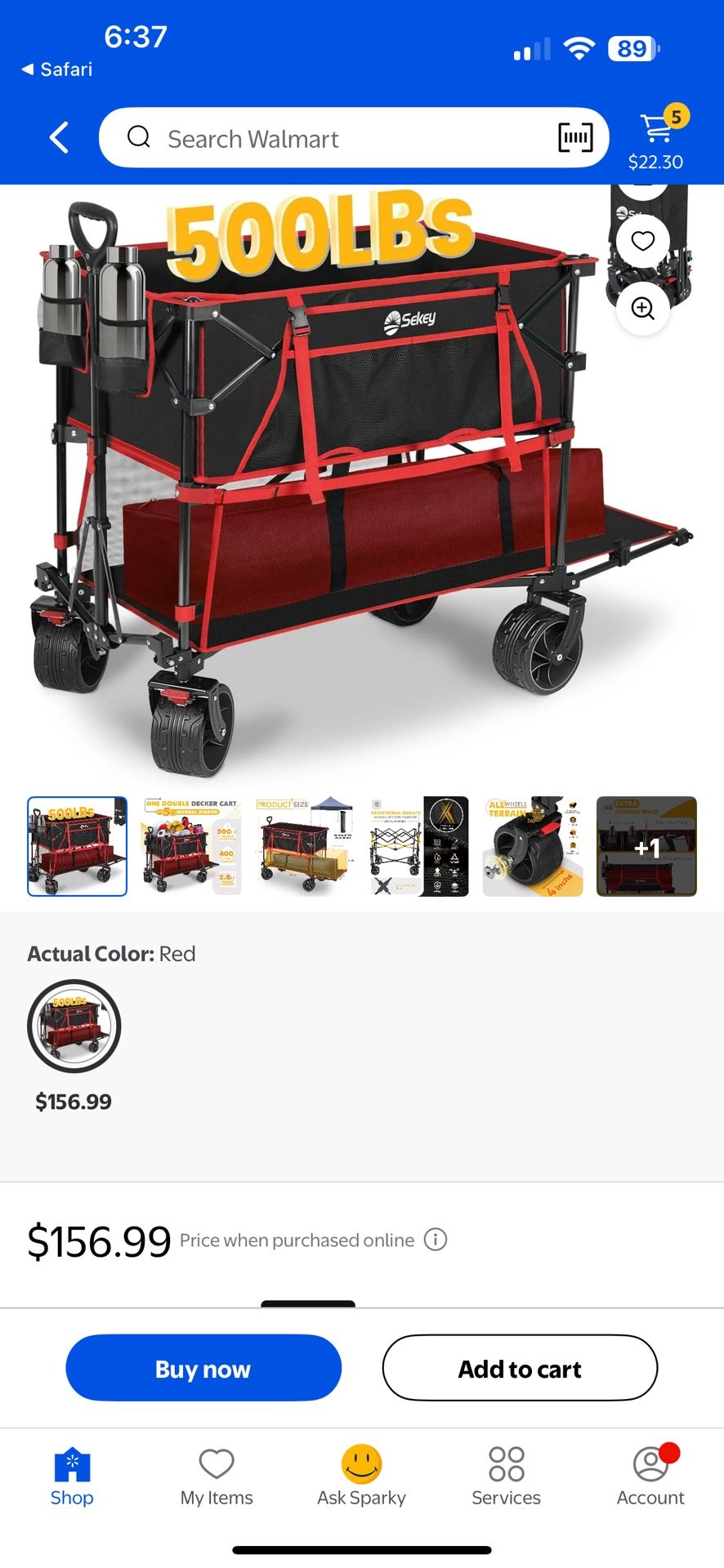This screenshot has width=724, height=1568.
Task: Tap the Search Walmart field
Action: (x=327, y=138)
